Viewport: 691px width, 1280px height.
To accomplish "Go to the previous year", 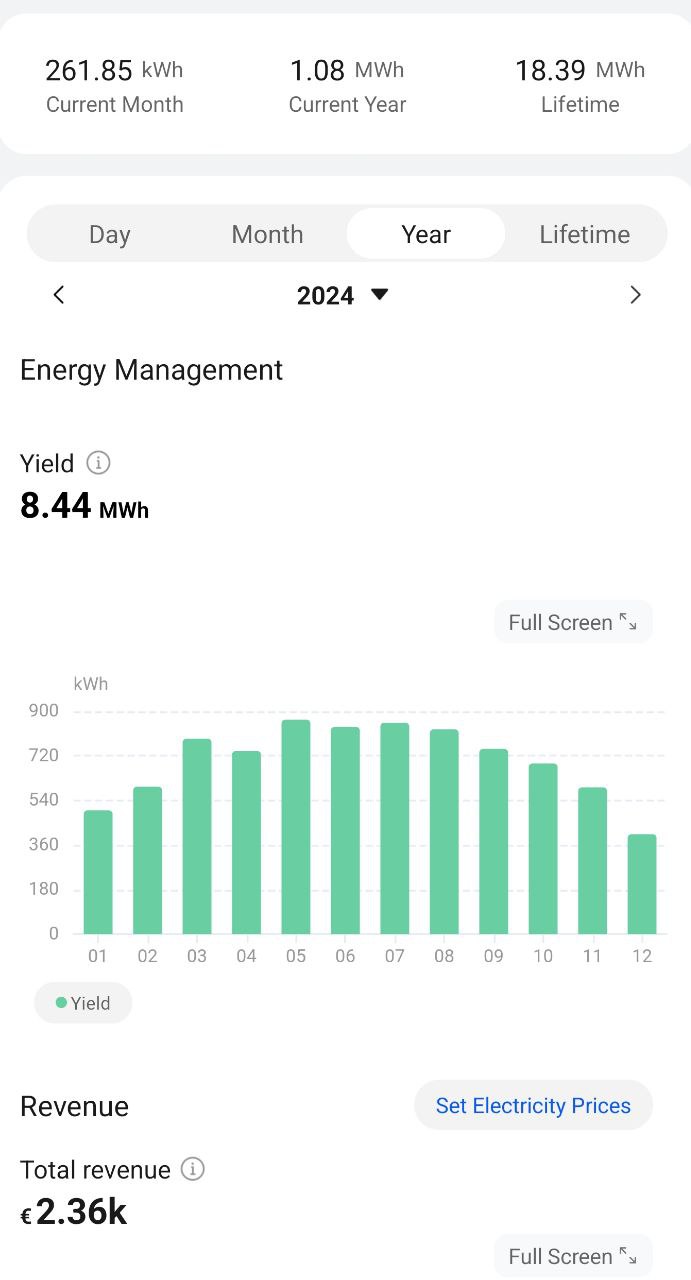I will point(59,295).
